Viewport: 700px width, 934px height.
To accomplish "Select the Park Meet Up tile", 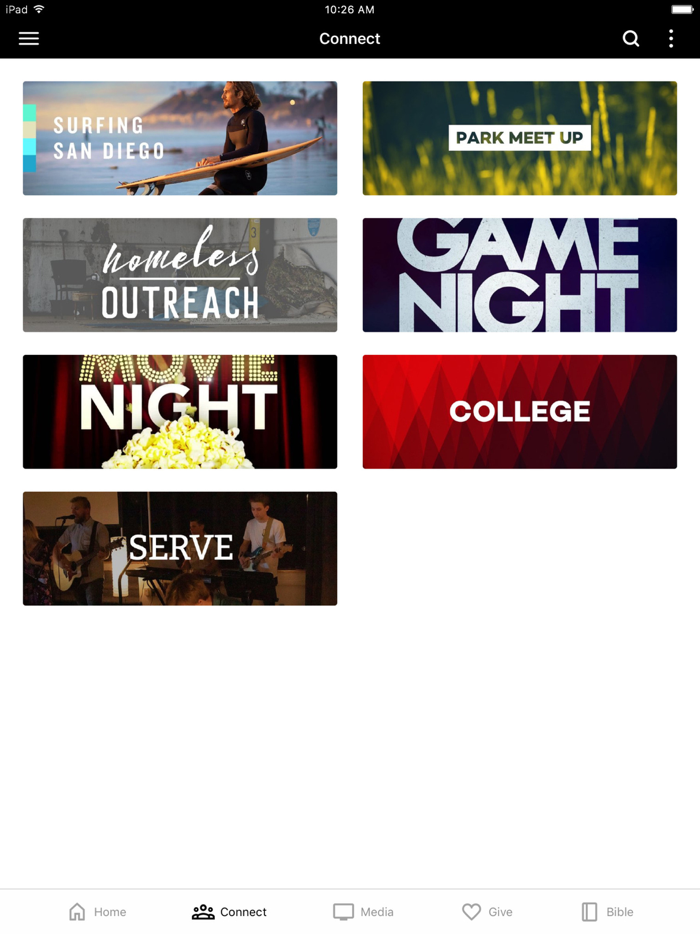I will tap(519, 138).
